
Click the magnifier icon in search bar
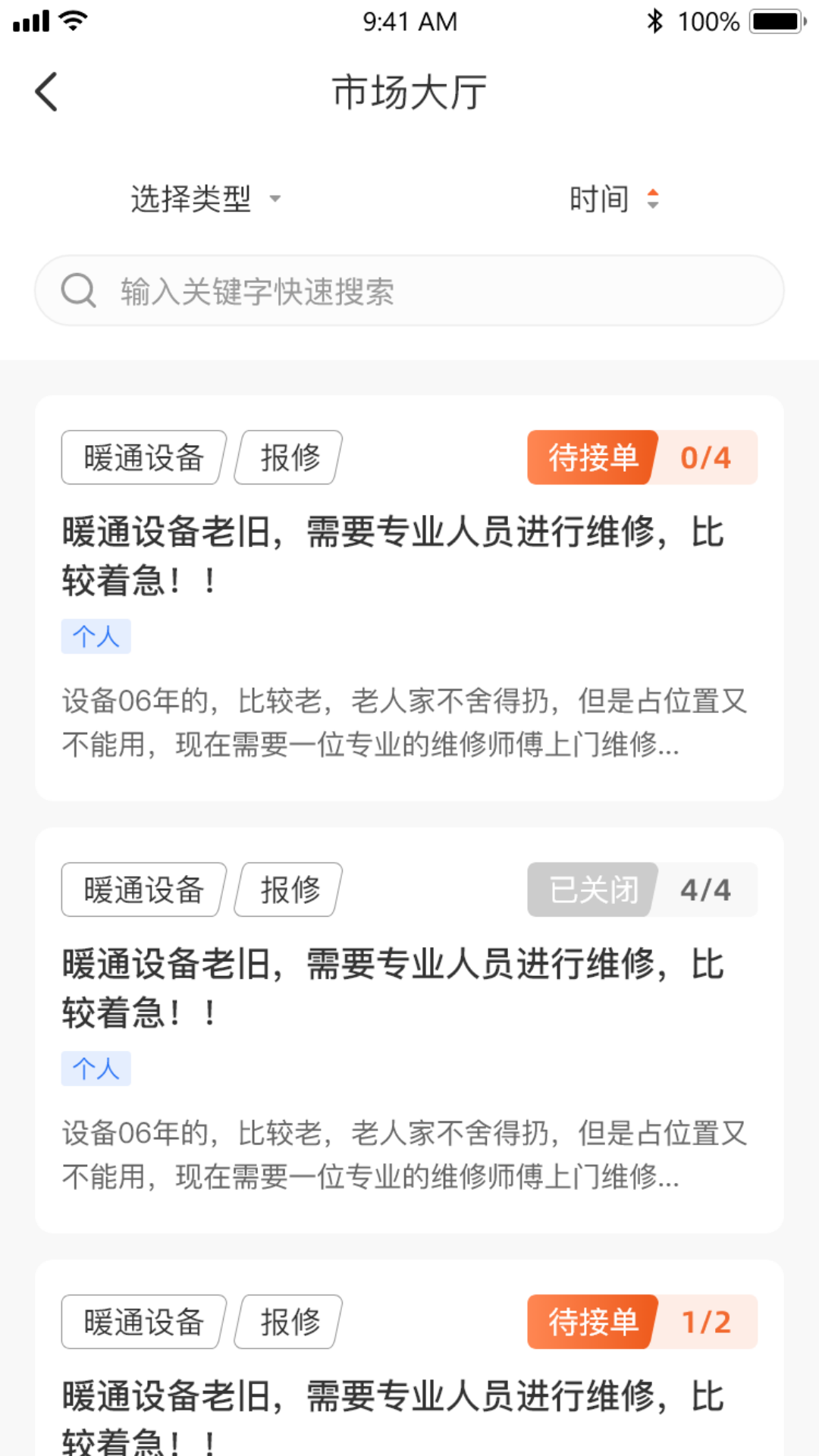point(78,289)
